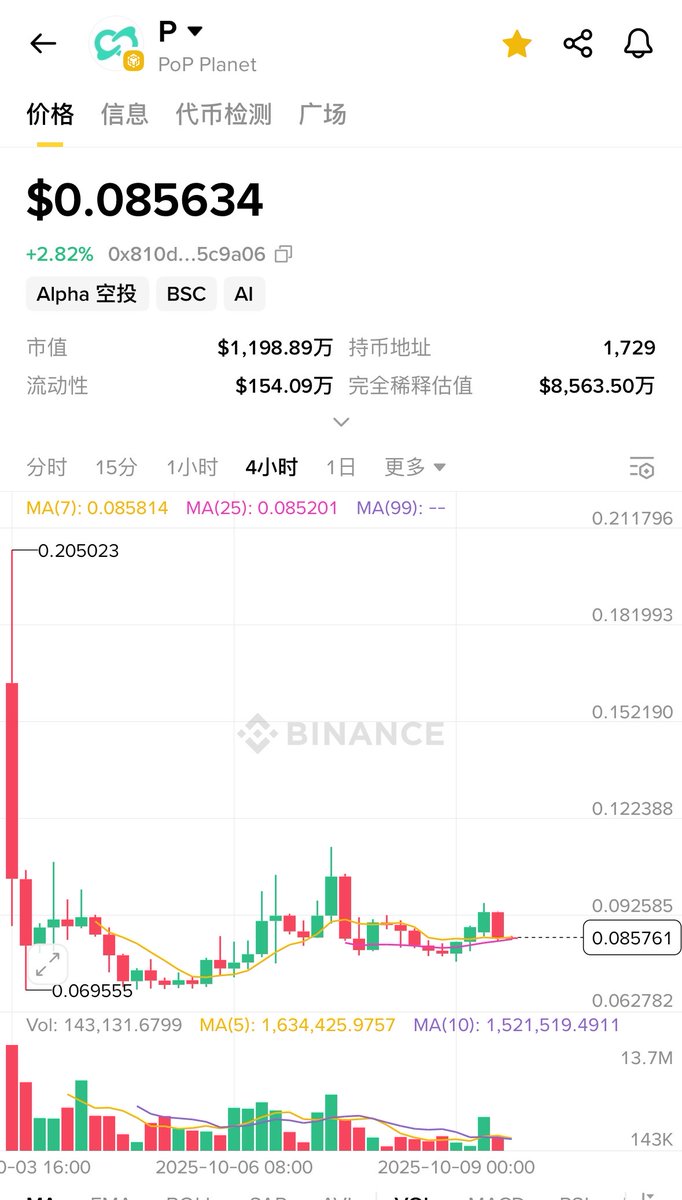Expand the chart to fullscreen
The image size is (682, 1200).
tap(47, 964)
